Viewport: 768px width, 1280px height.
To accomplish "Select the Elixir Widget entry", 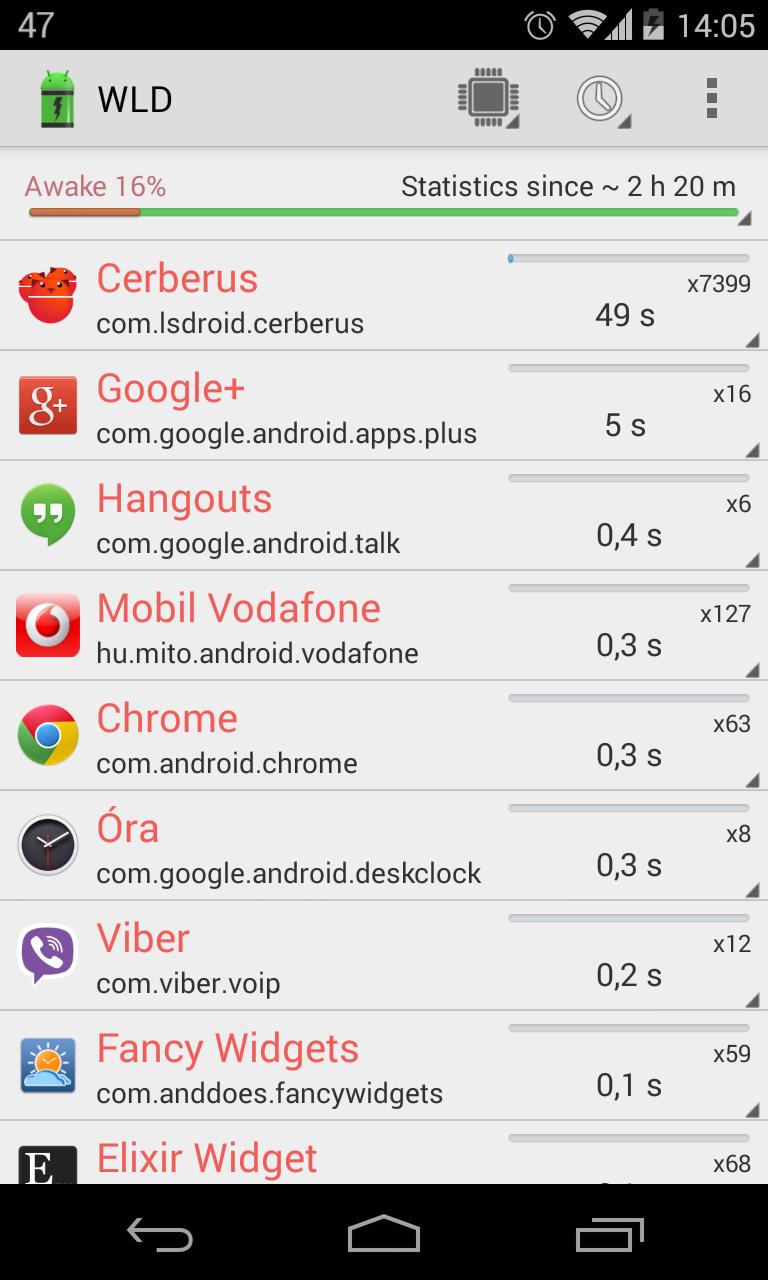I will (x=384, y=1153).
